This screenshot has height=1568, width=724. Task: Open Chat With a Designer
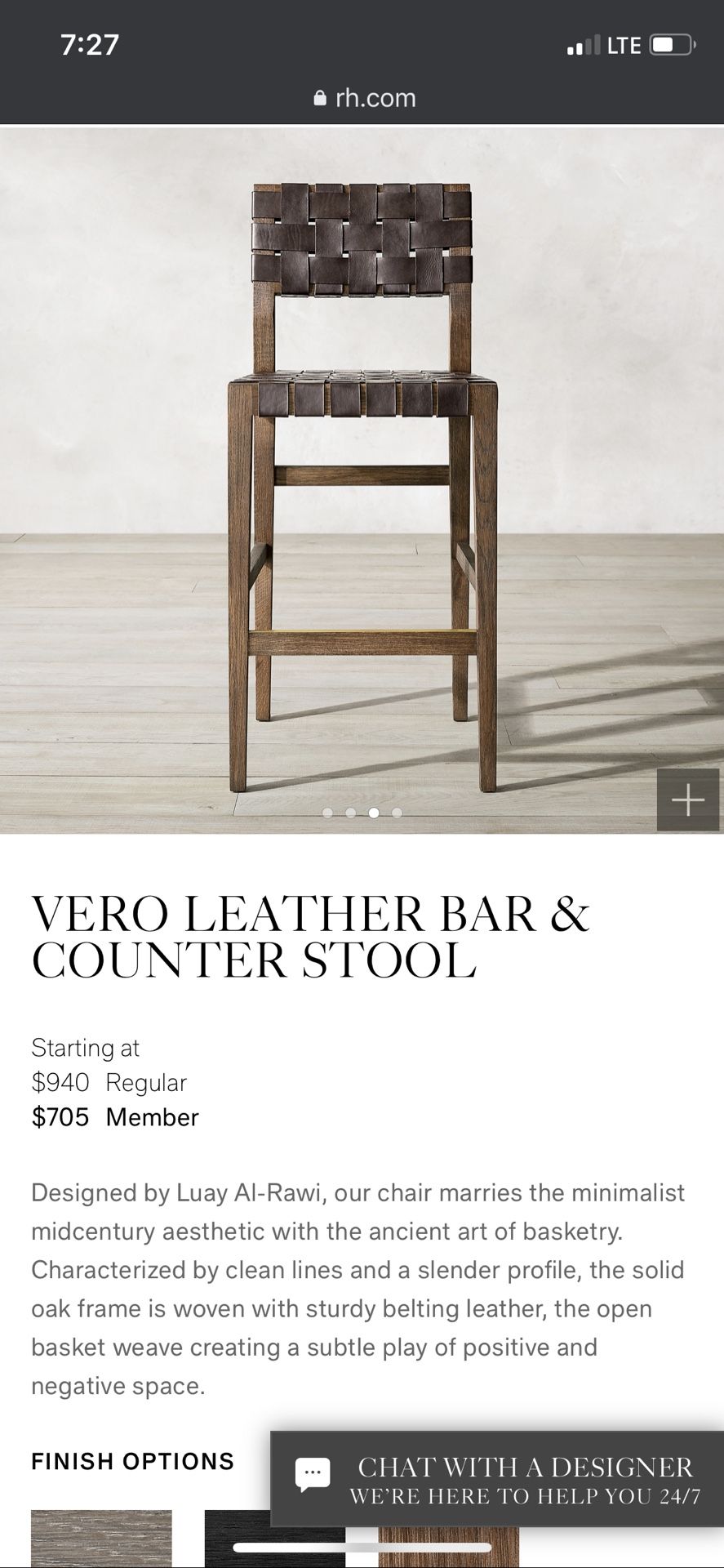[x=497, y=1479]
